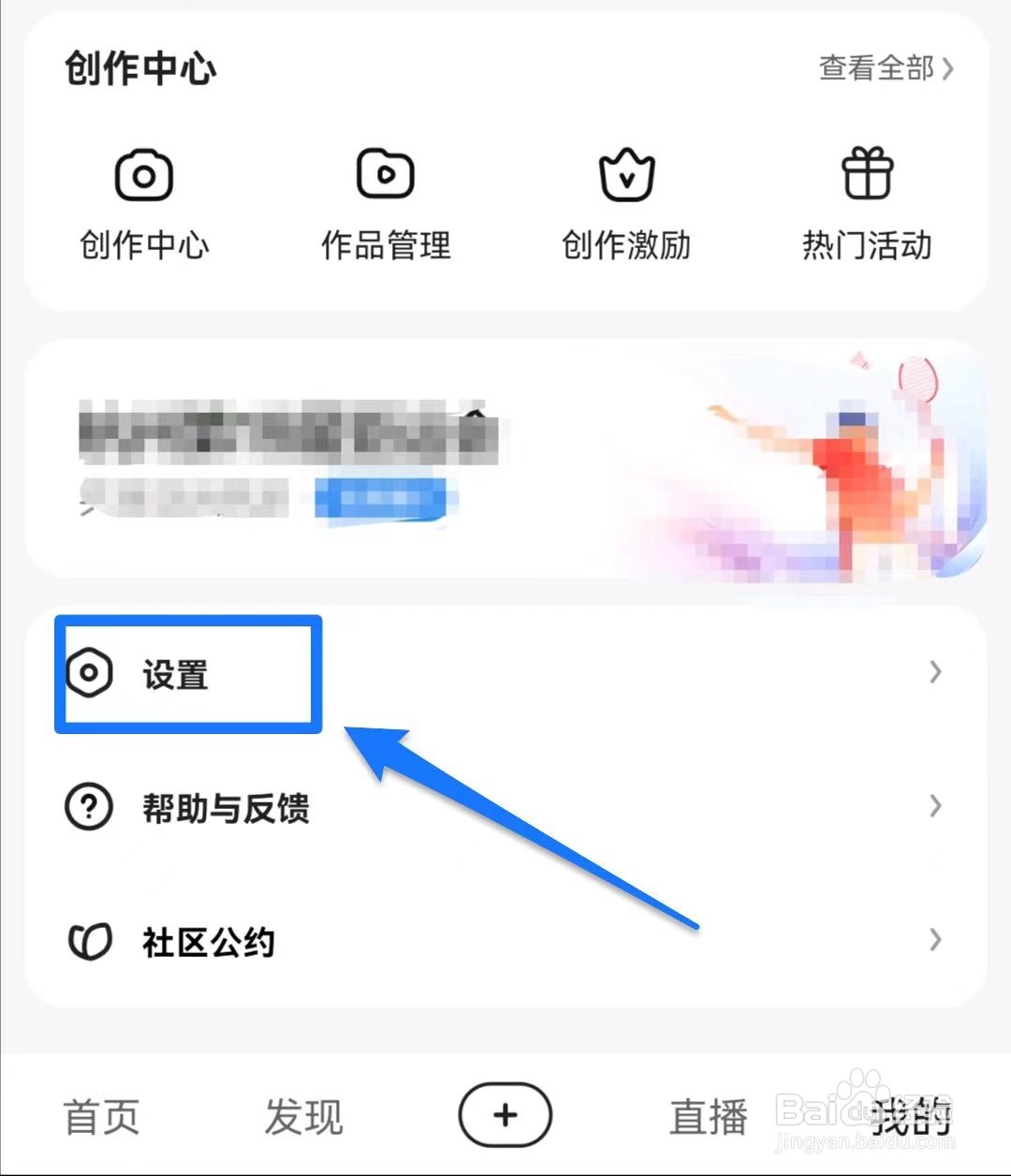The height and width of the screenshot is (1176, 1011).
Task: Open the 帮助与反馈 question mark icon
Action: click(87, 807)
